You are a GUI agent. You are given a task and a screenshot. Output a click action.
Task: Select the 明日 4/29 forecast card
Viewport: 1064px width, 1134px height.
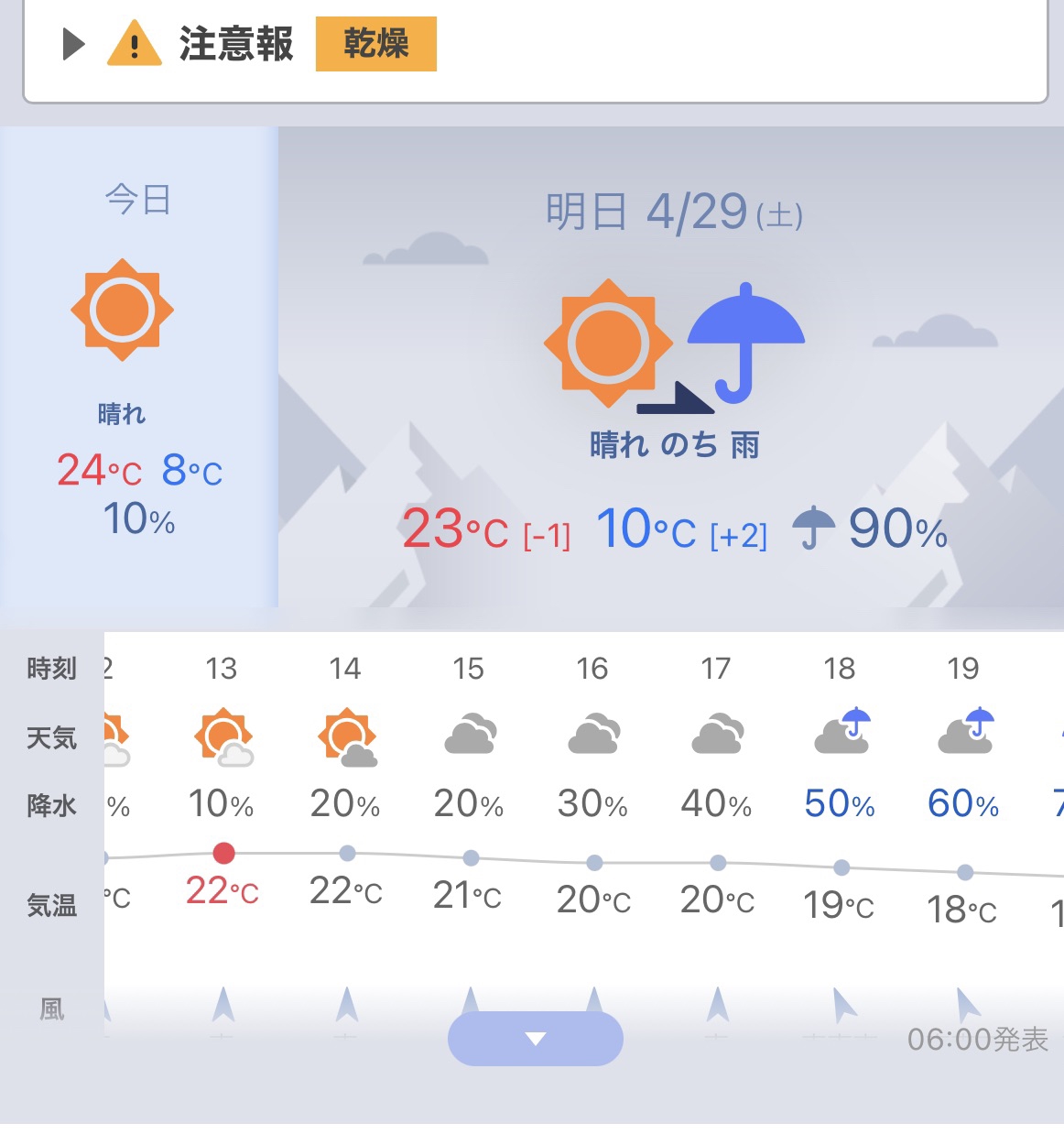coord(673,366)
